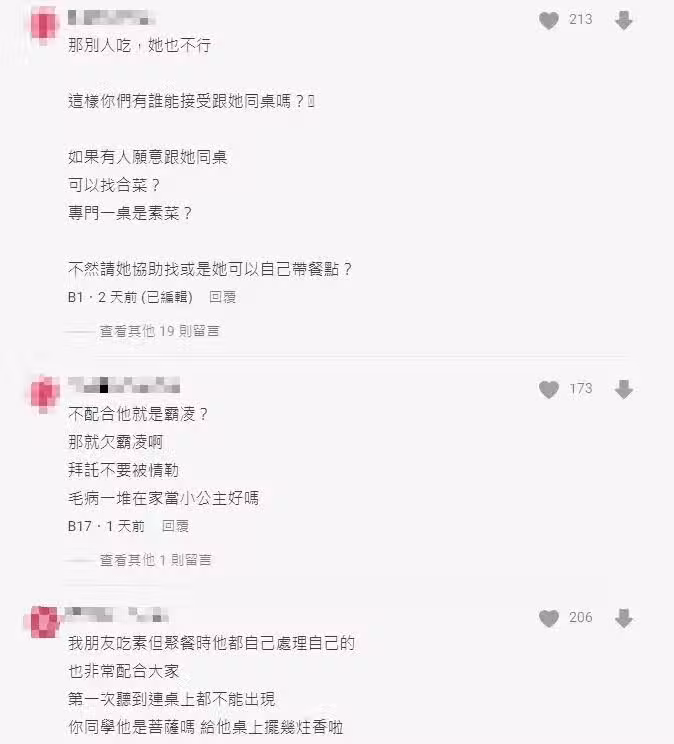Reply to the B1 comment
Screen dimensions: 674x744
(222, 297)
